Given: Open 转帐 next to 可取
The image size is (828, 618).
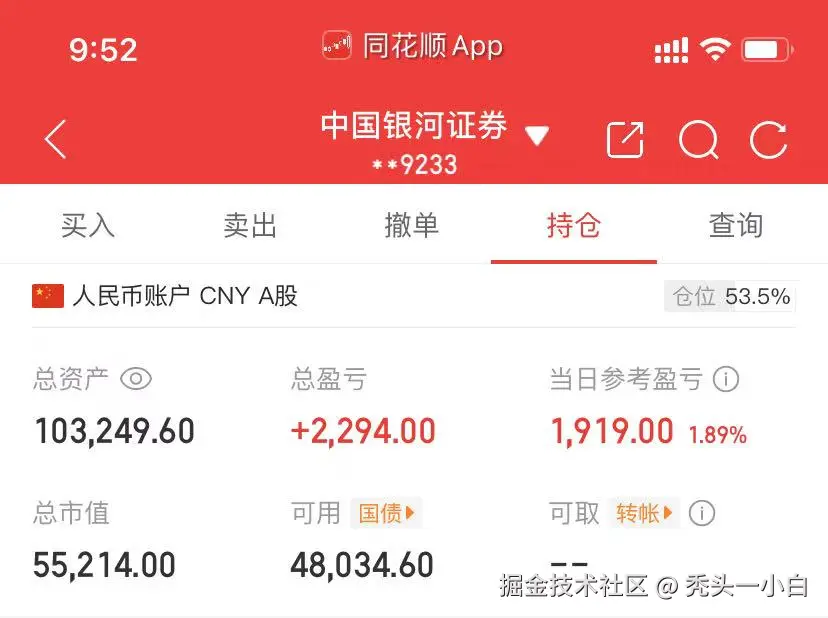Looking at the screenshot, I should [645, 514].
